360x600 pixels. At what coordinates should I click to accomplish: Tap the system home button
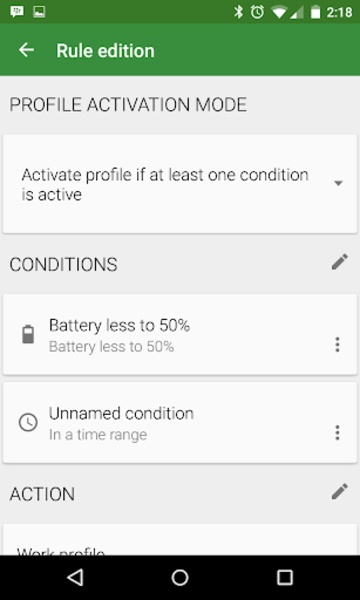[180, 577]
